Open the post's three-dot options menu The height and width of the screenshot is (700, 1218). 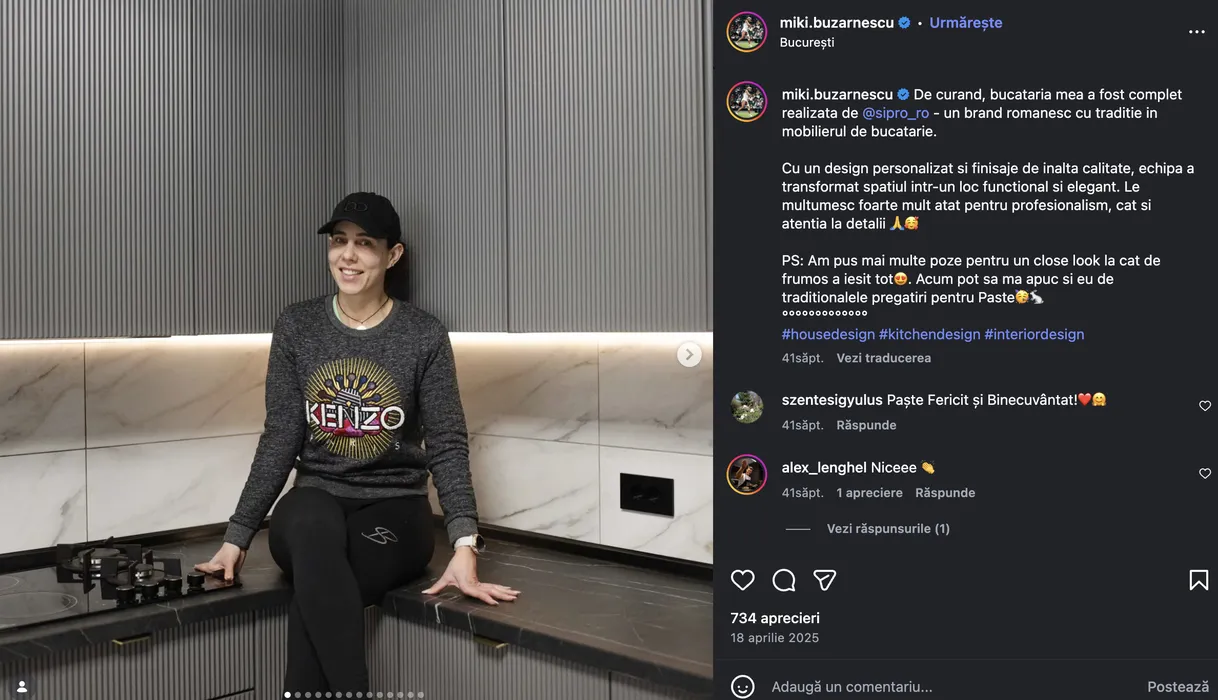(x=1196, y=32)
